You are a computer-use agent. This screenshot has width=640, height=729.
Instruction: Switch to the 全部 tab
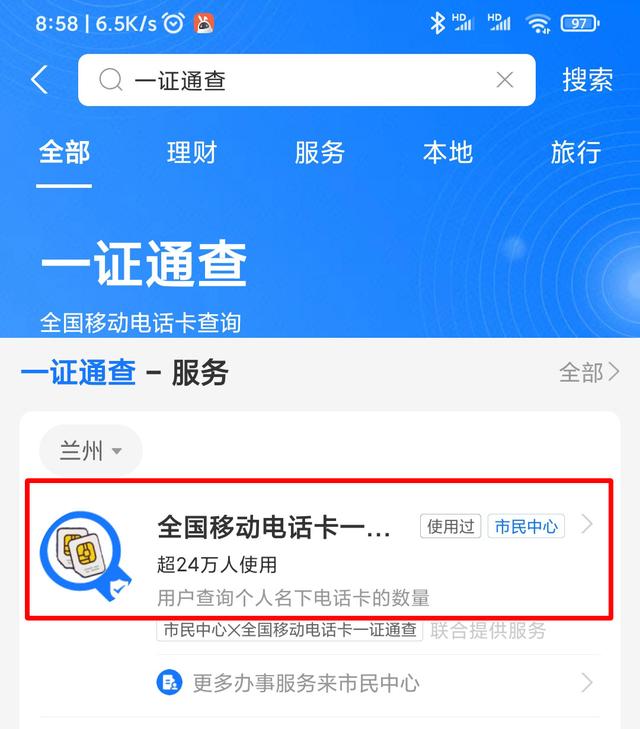pos(64,152)
